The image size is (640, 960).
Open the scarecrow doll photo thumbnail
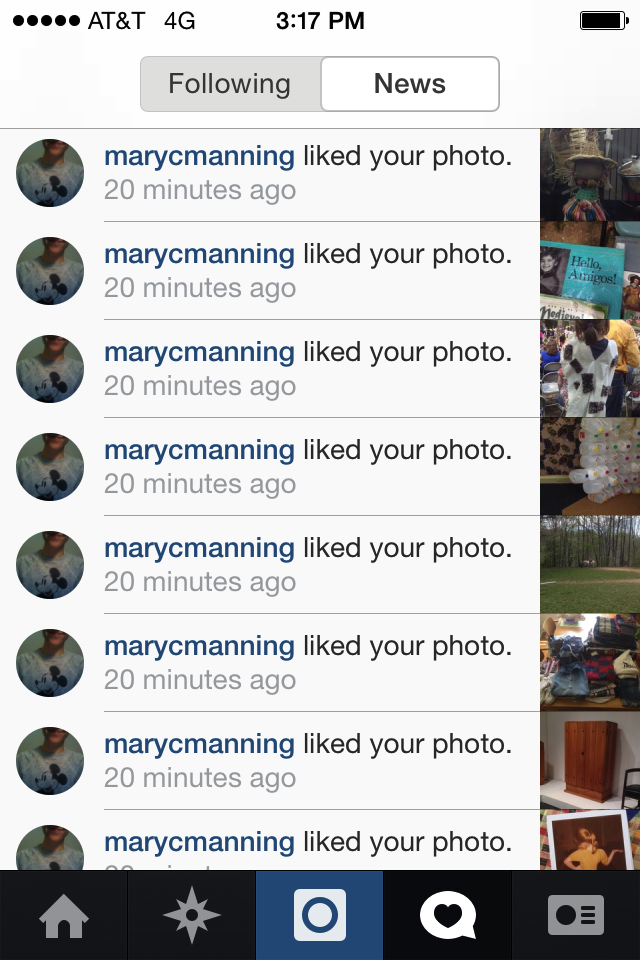point(590,174)
